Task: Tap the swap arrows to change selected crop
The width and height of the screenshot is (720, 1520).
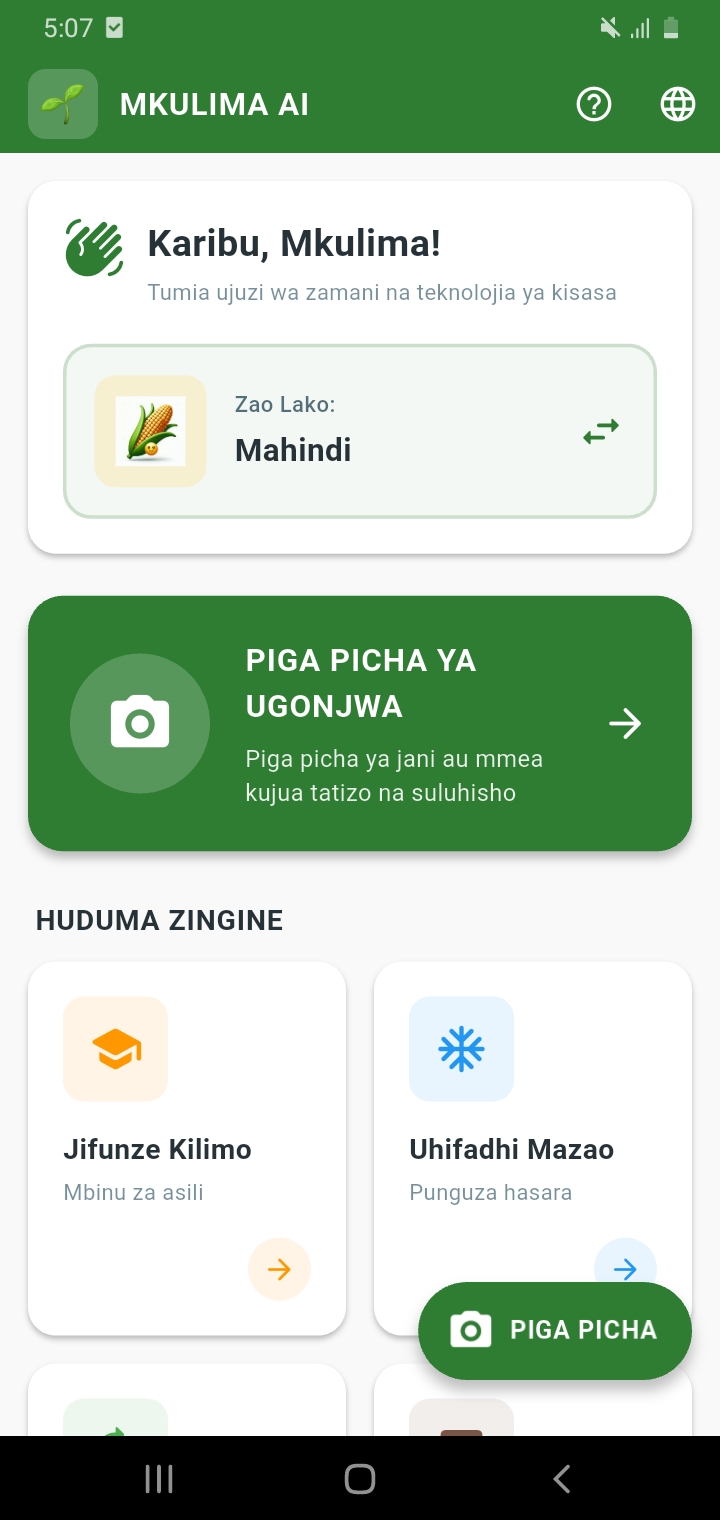Action: pyautogui.click(x=599, y=430)
